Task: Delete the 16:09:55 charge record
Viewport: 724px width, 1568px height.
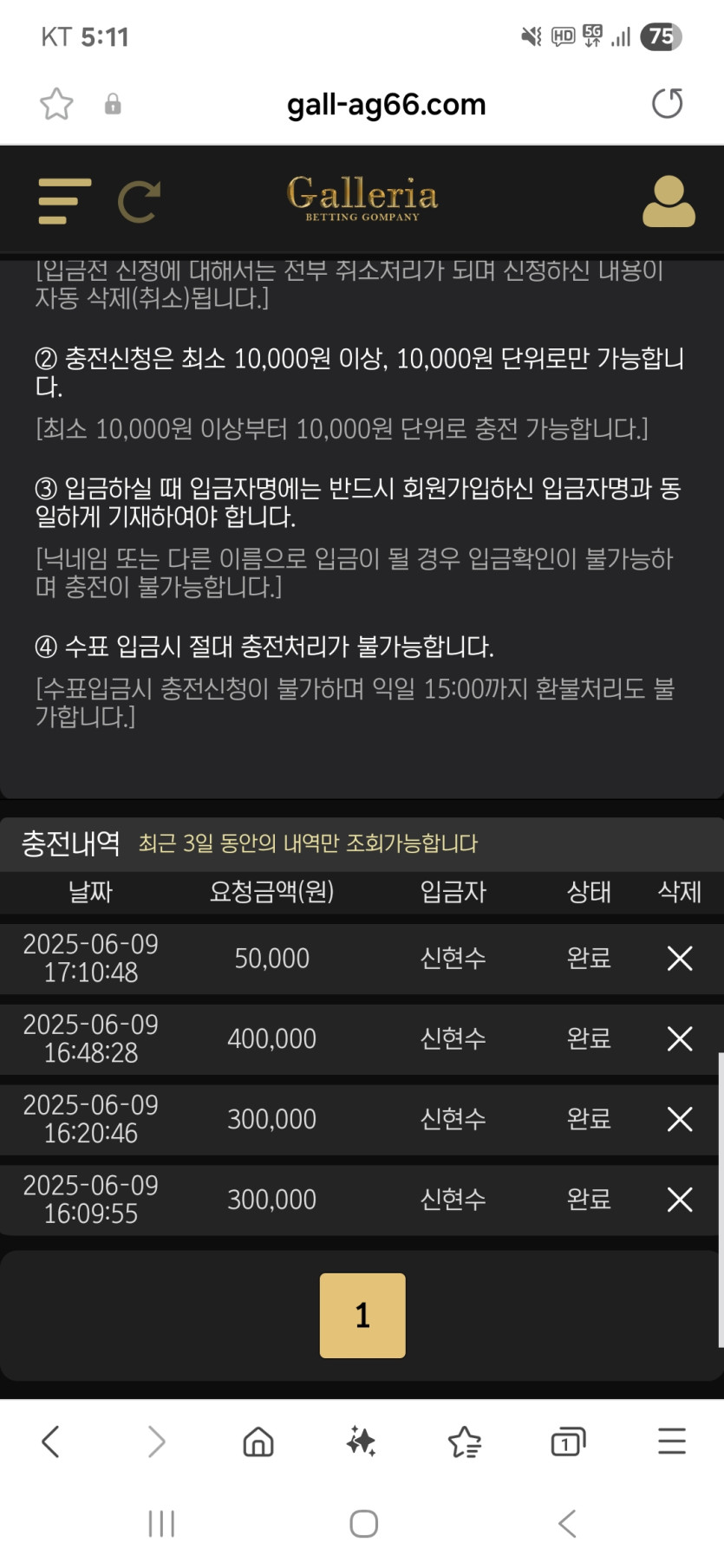Action: 680,1200
